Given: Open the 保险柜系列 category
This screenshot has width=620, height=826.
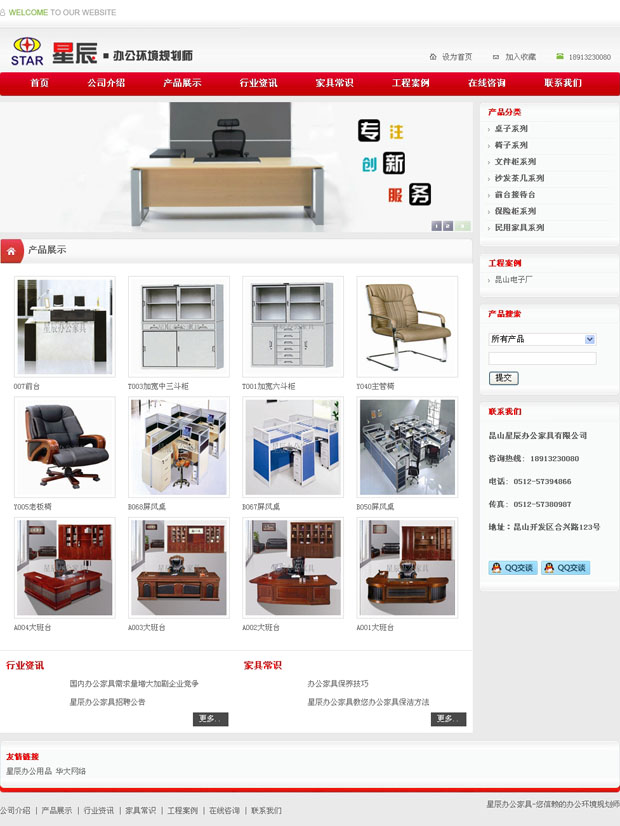Looking at the screenshot, I should pyautogui.click(x=515, y=211).
